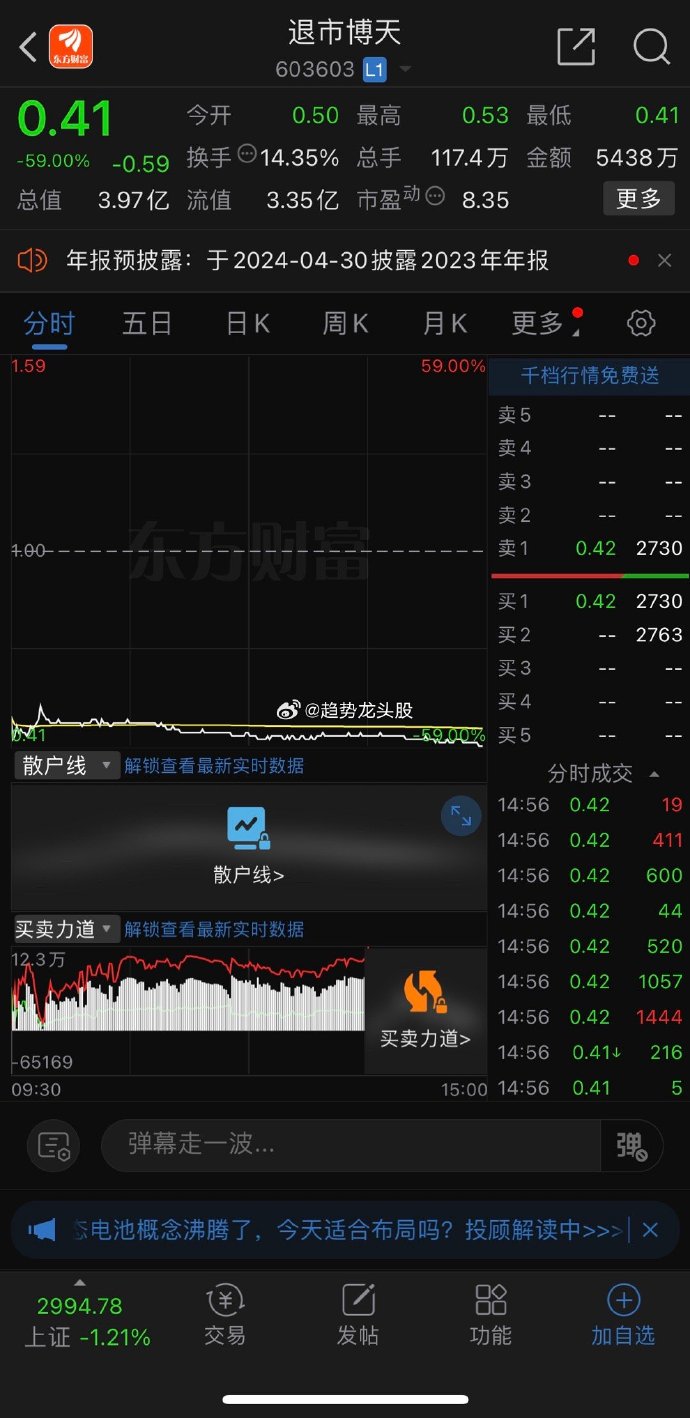The height and width of the screenshot is (1418, 690).
Task: Share this stock page
Action: click(576, 46)
